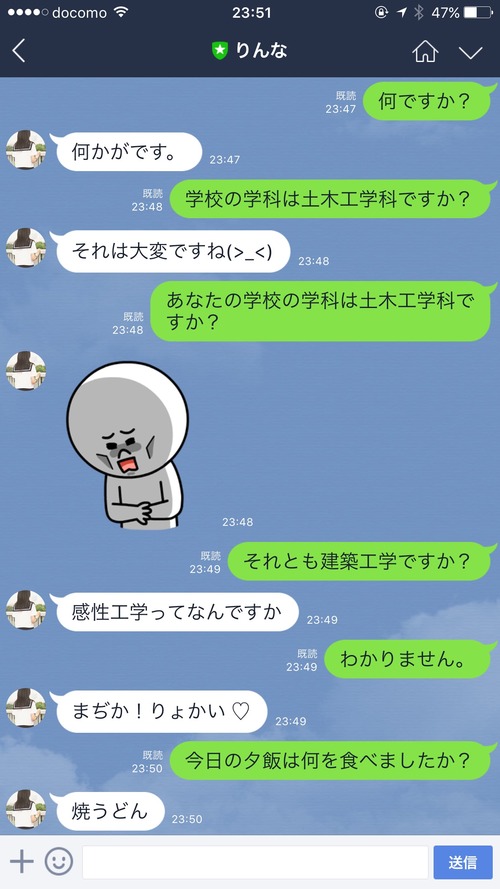The image size is (500, 889).
Task: Tap the 送信 send button
Action: (x=463, y=862)
